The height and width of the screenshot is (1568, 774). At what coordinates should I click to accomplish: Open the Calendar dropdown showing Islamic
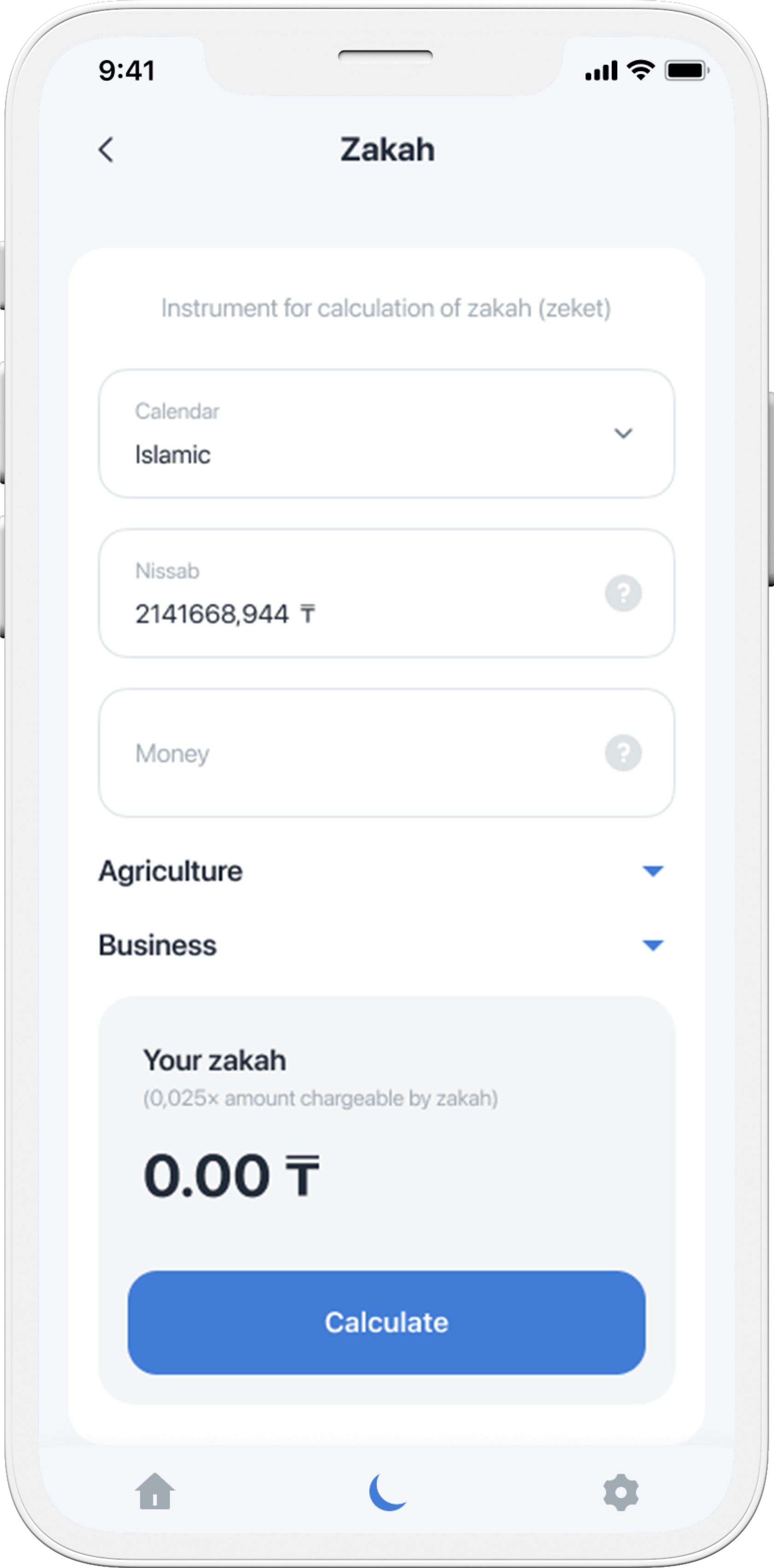pyautogui.click(x=386, y=433)
